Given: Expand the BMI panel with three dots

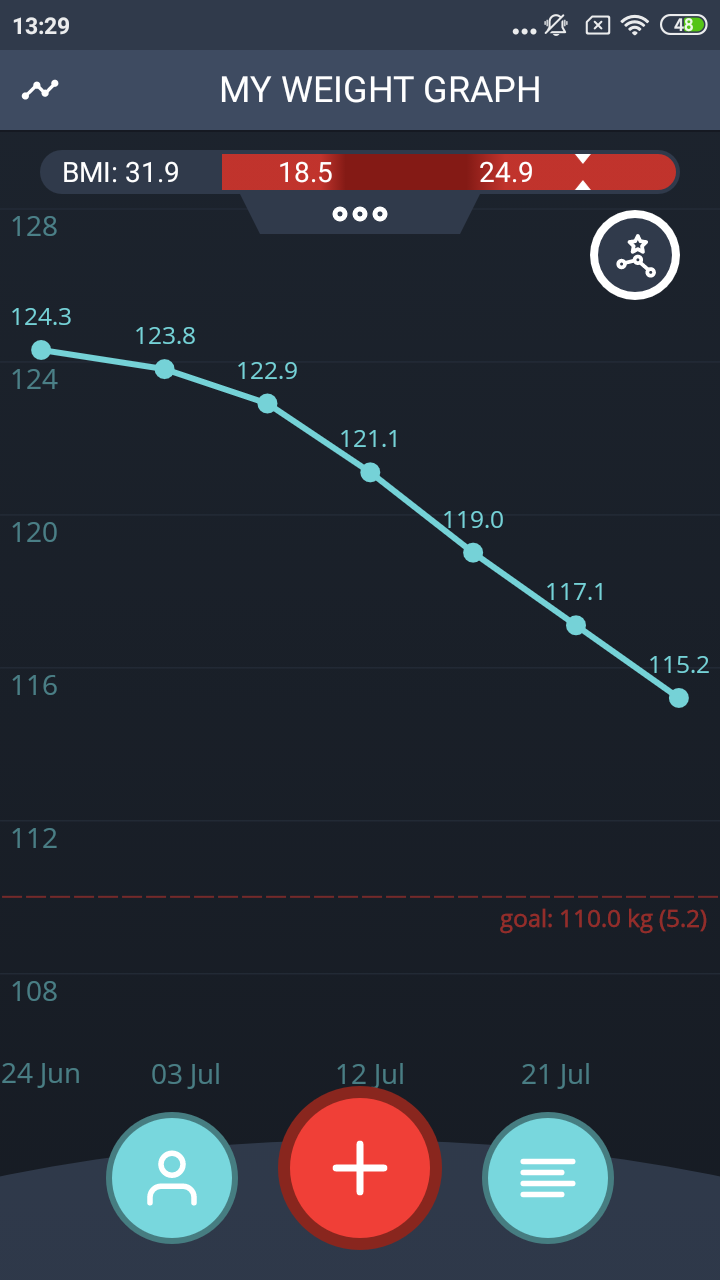Looking at the screenshot, I should tap(360, 213).
